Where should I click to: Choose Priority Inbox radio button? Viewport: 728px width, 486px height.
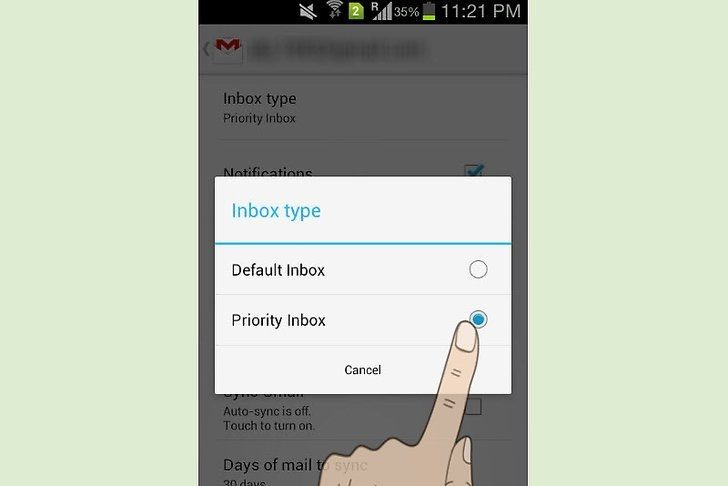[478, 320]
